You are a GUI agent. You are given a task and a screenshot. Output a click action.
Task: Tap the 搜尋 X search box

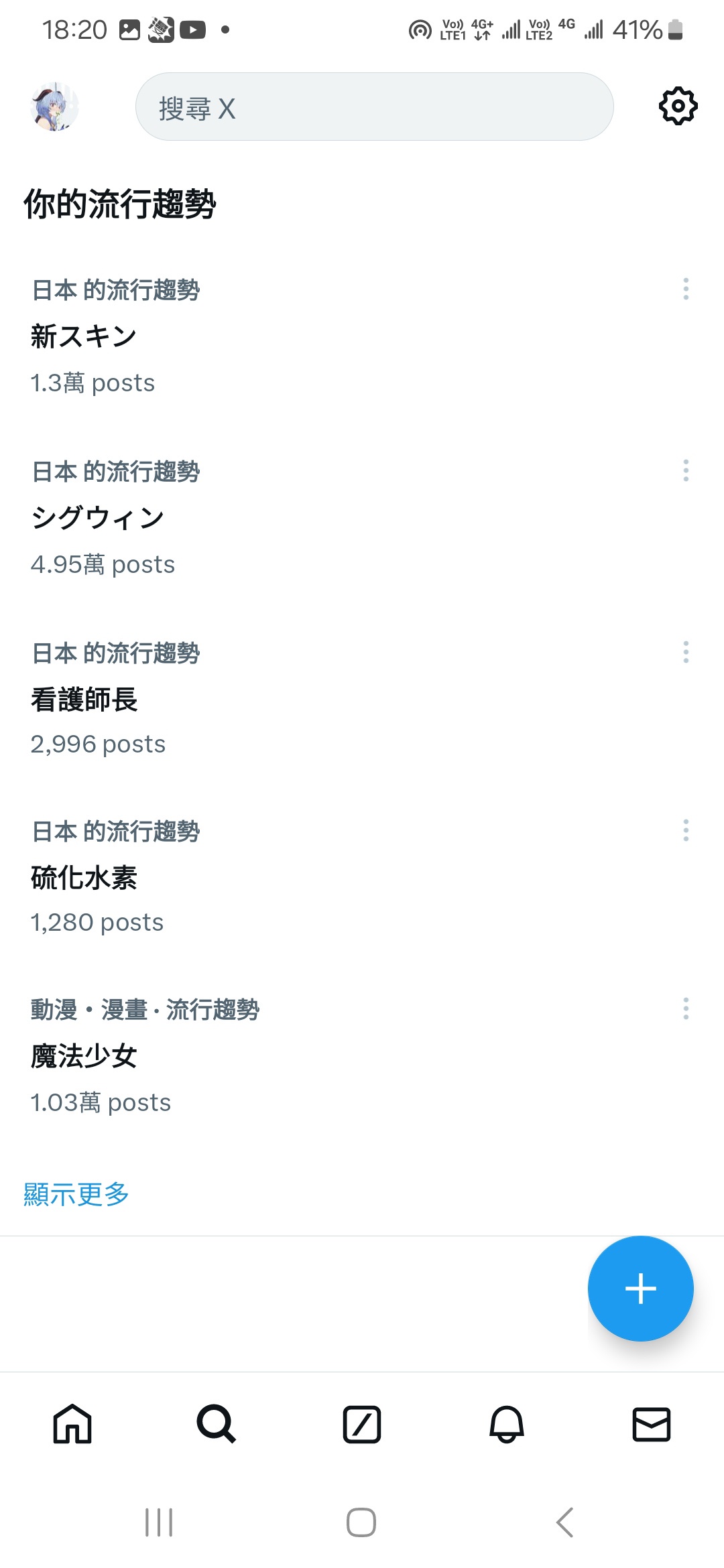pos(374,107)
